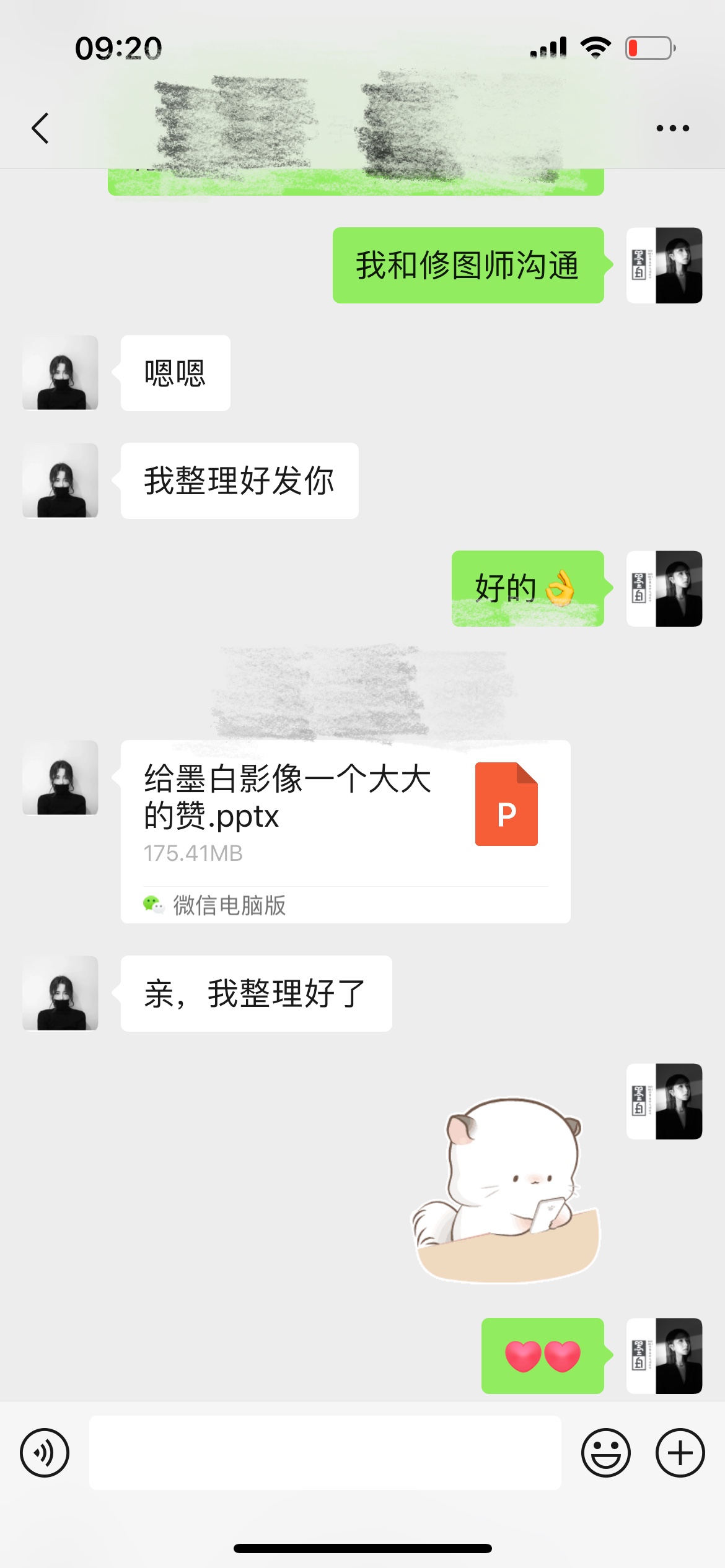Go back to the chat list

40,128
